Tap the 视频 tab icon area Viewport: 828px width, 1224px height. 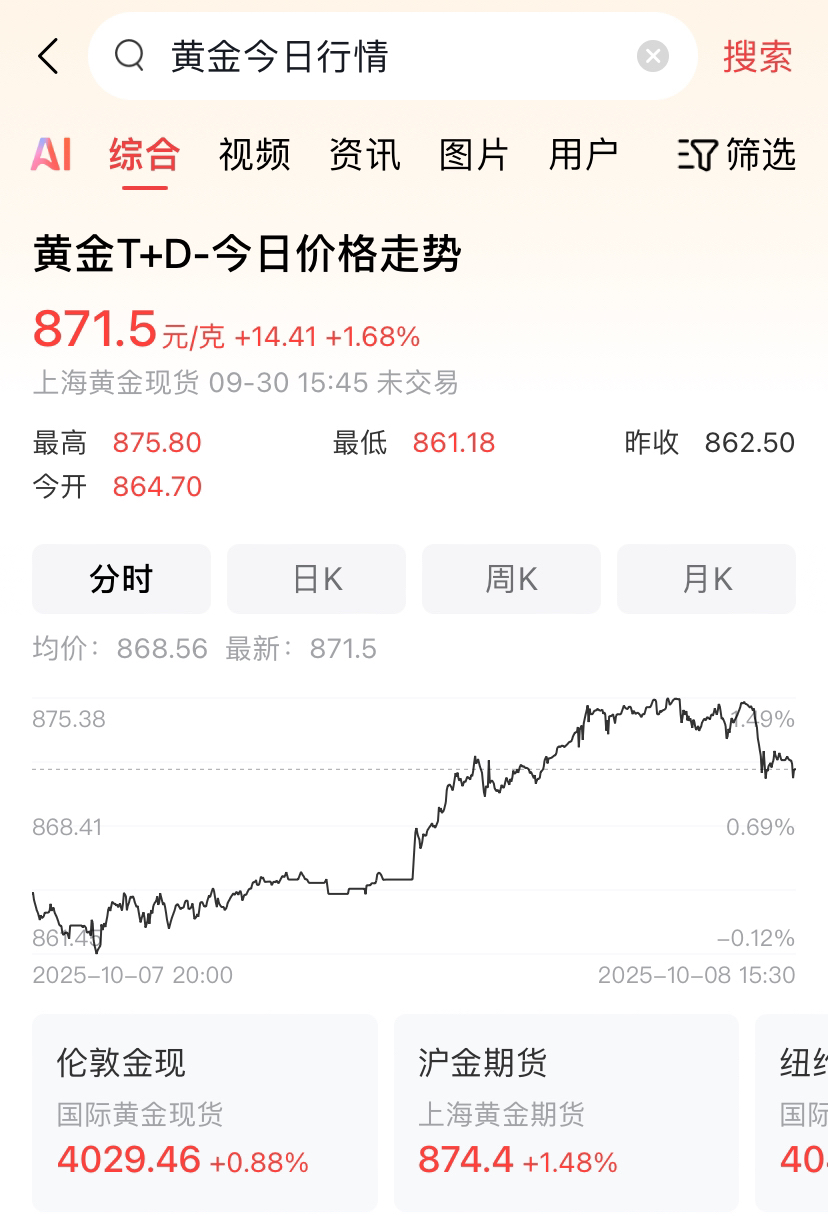pos(253,155)
